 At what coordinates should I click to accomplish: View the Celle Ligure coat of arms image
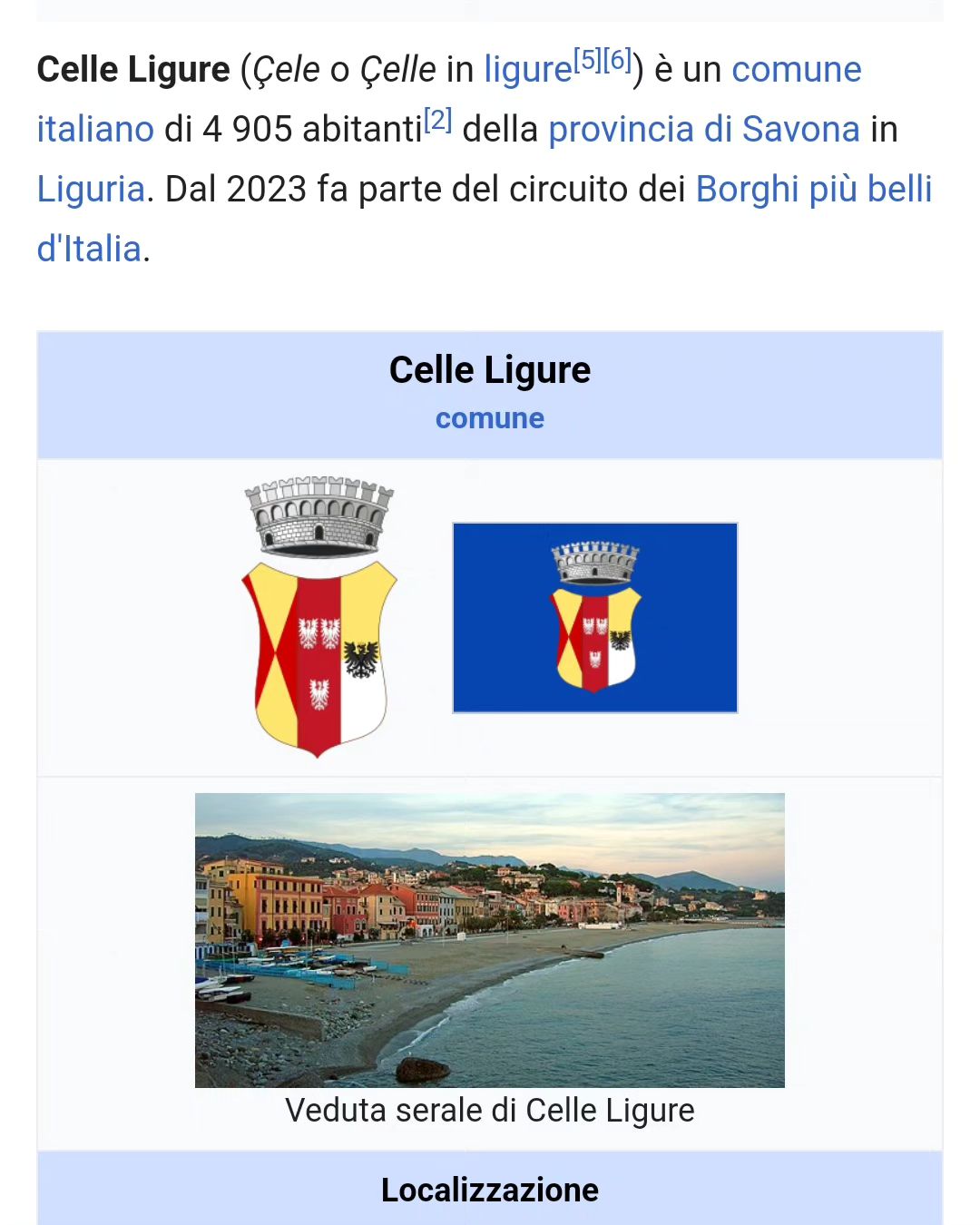(319, 617)
